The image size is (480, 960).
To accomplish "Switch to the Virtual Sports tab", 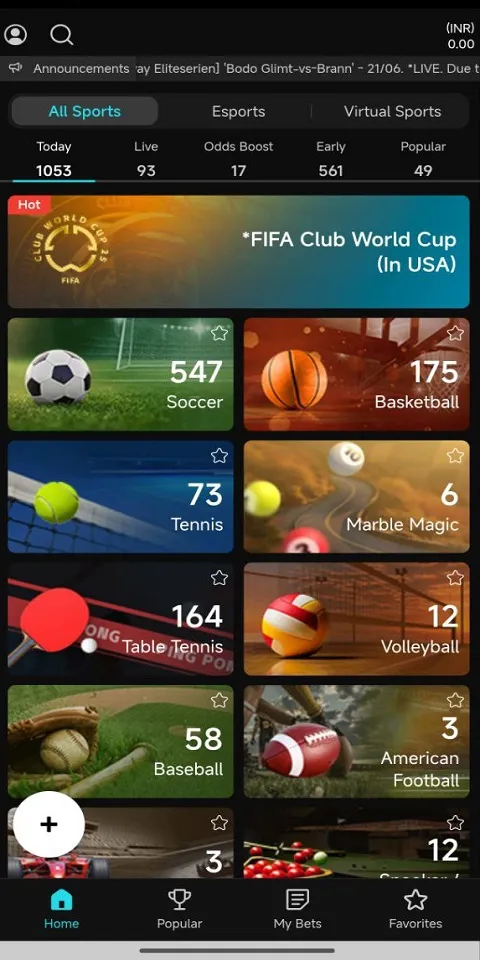I will [x=392, y=111].
